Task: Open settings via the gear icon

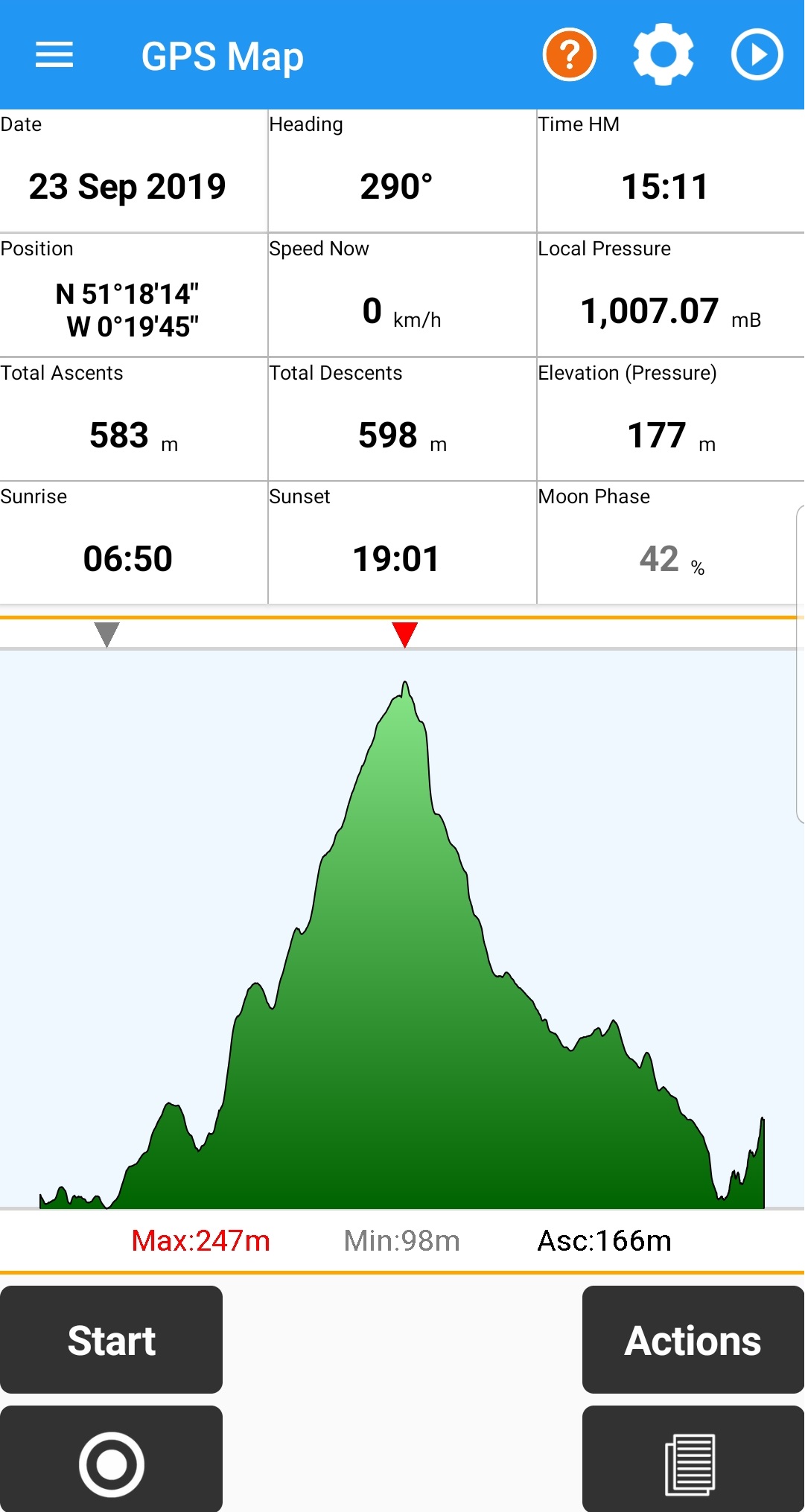Action: (x=663, y=55)
